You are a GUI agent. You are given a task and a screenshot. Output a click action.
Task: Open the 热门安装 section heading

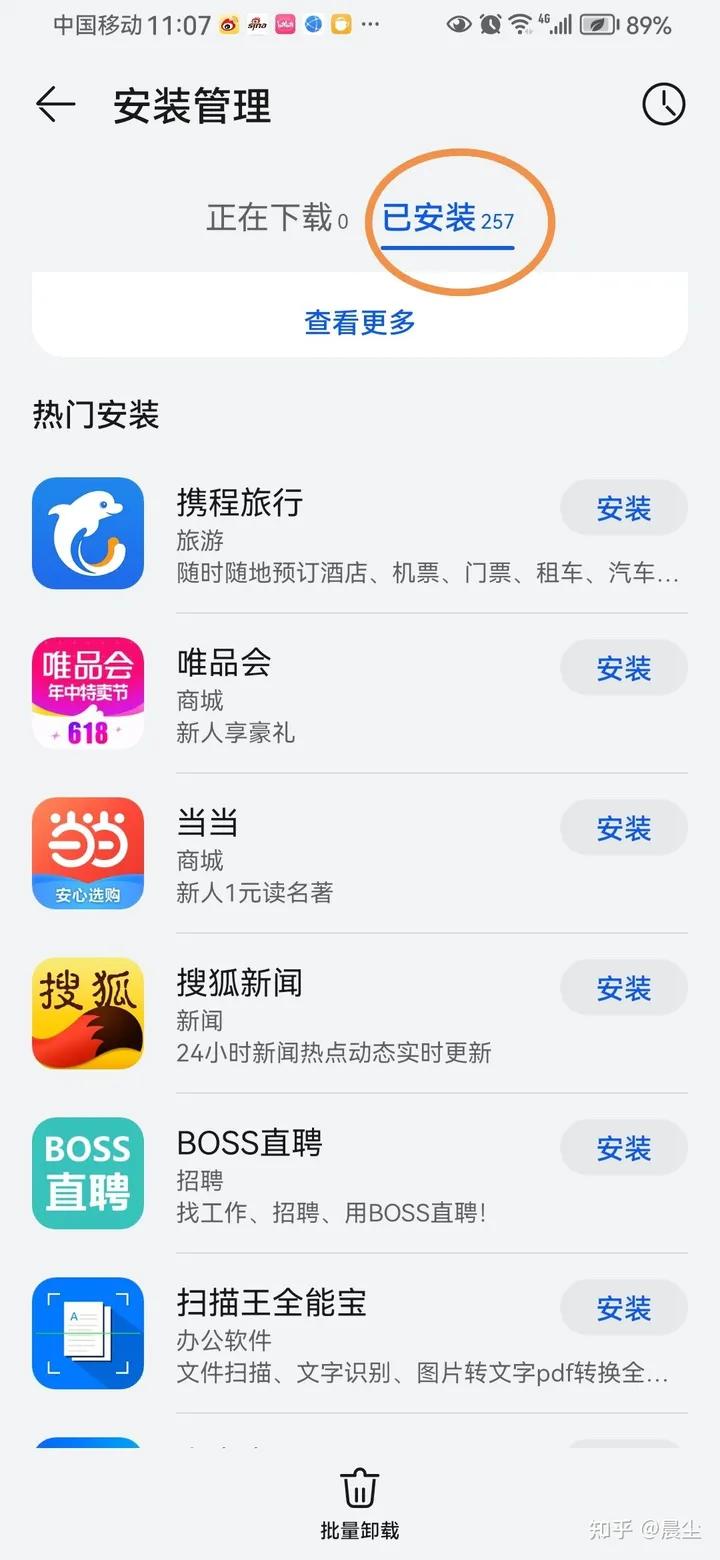(95, 413)
